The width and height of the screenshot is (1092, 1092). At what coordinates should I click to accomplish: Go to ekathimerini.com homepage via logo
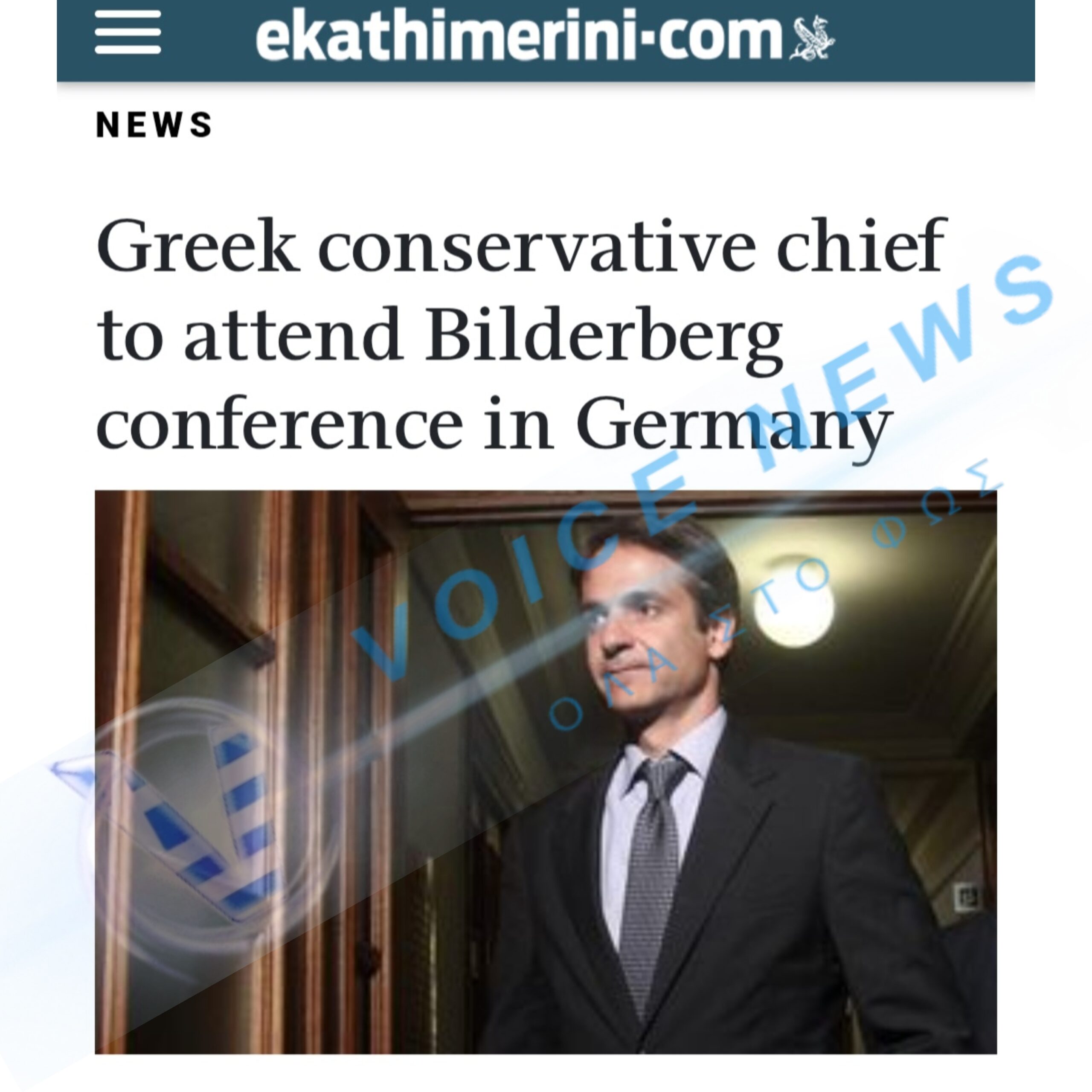544,37
